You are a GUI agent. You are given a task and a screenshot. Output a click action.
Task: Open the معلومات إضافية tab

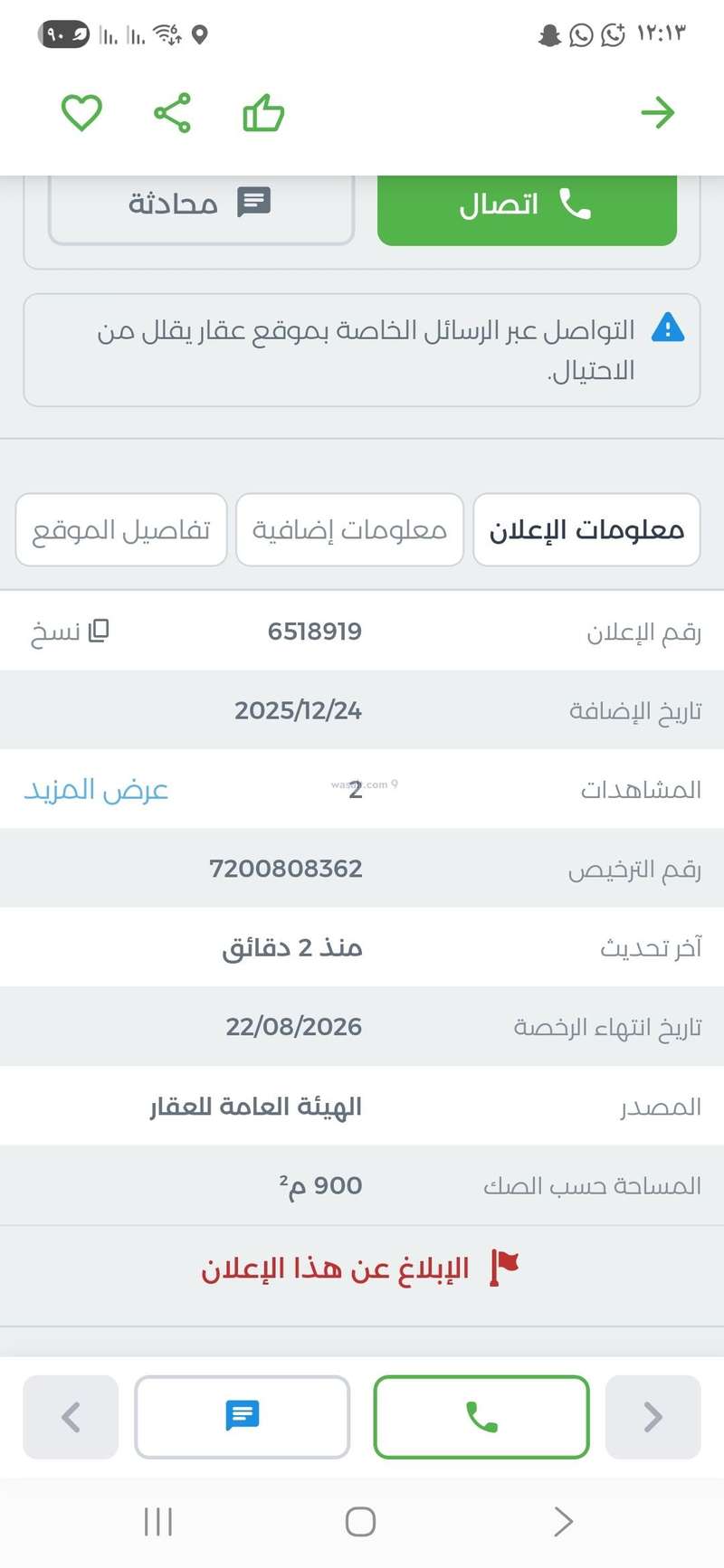click(x=349, y=530)
